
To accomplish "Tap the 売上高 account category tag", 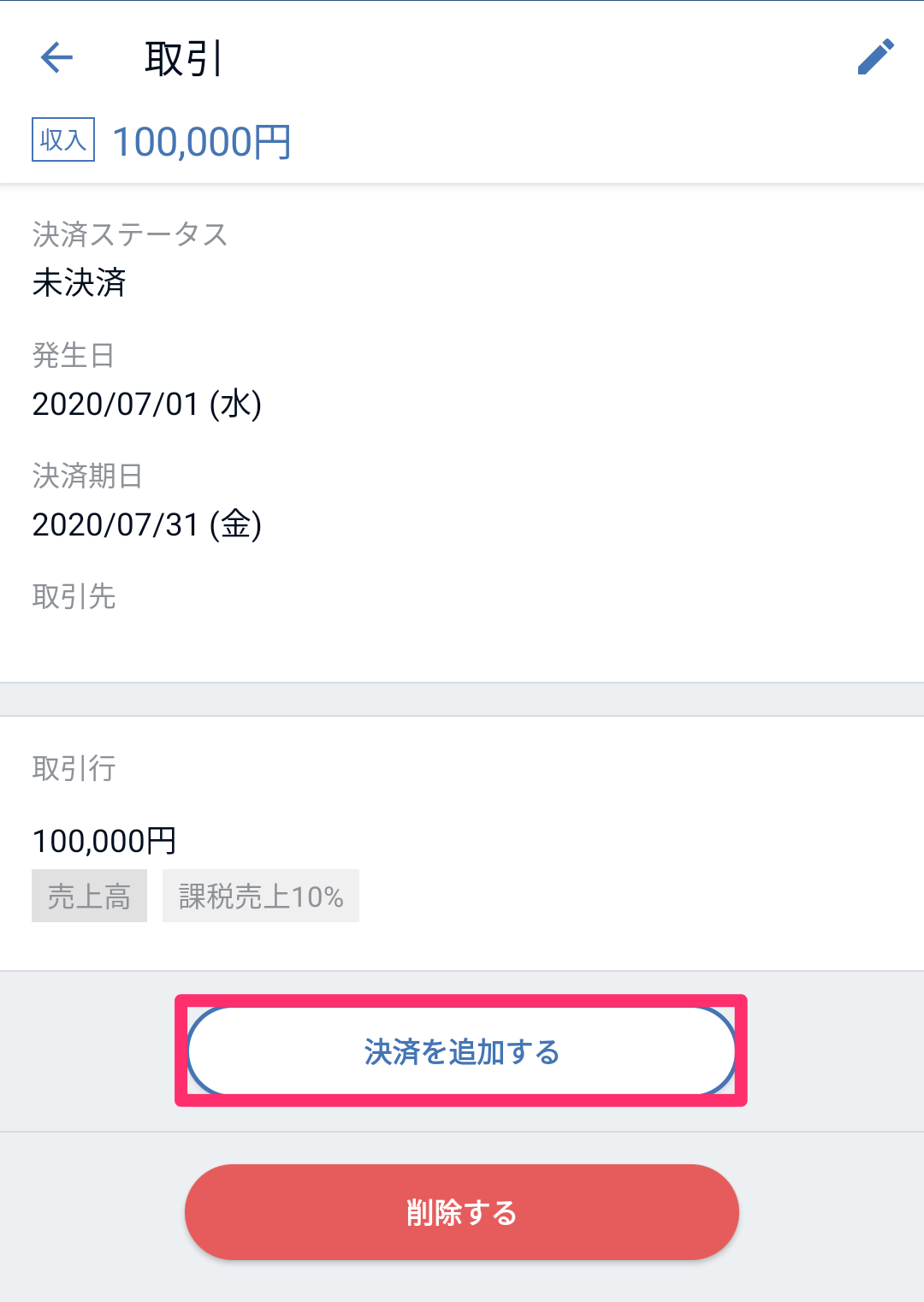I will (x=89, y=896).
